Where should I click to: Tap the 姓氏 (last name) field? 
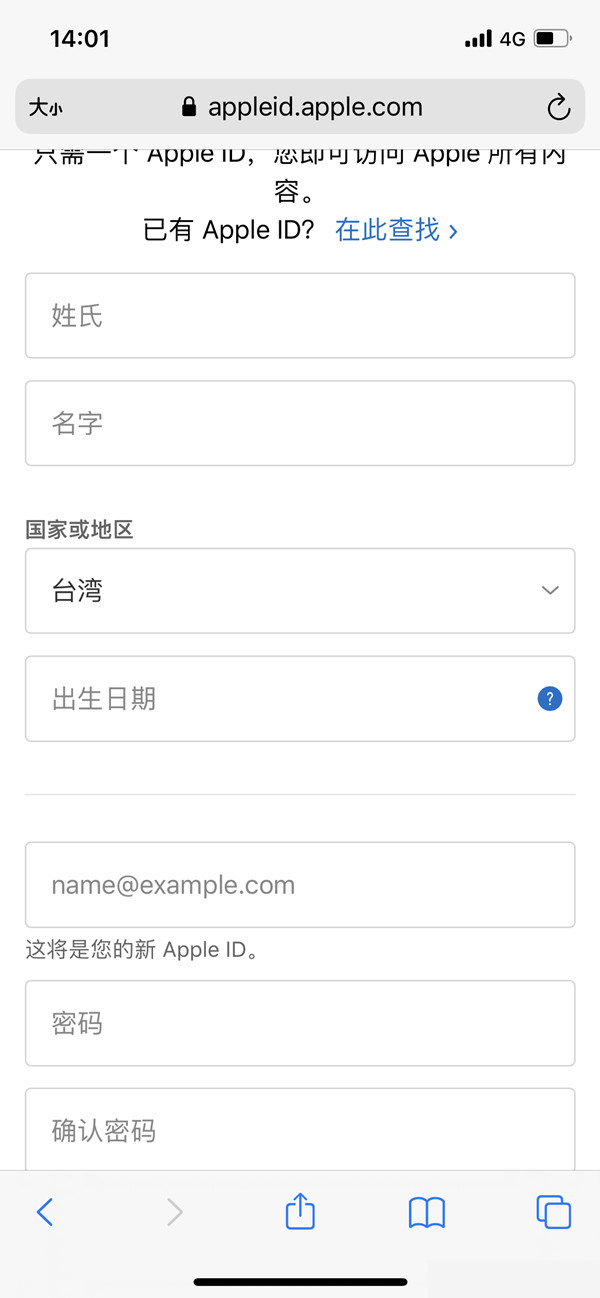[300, 316]
